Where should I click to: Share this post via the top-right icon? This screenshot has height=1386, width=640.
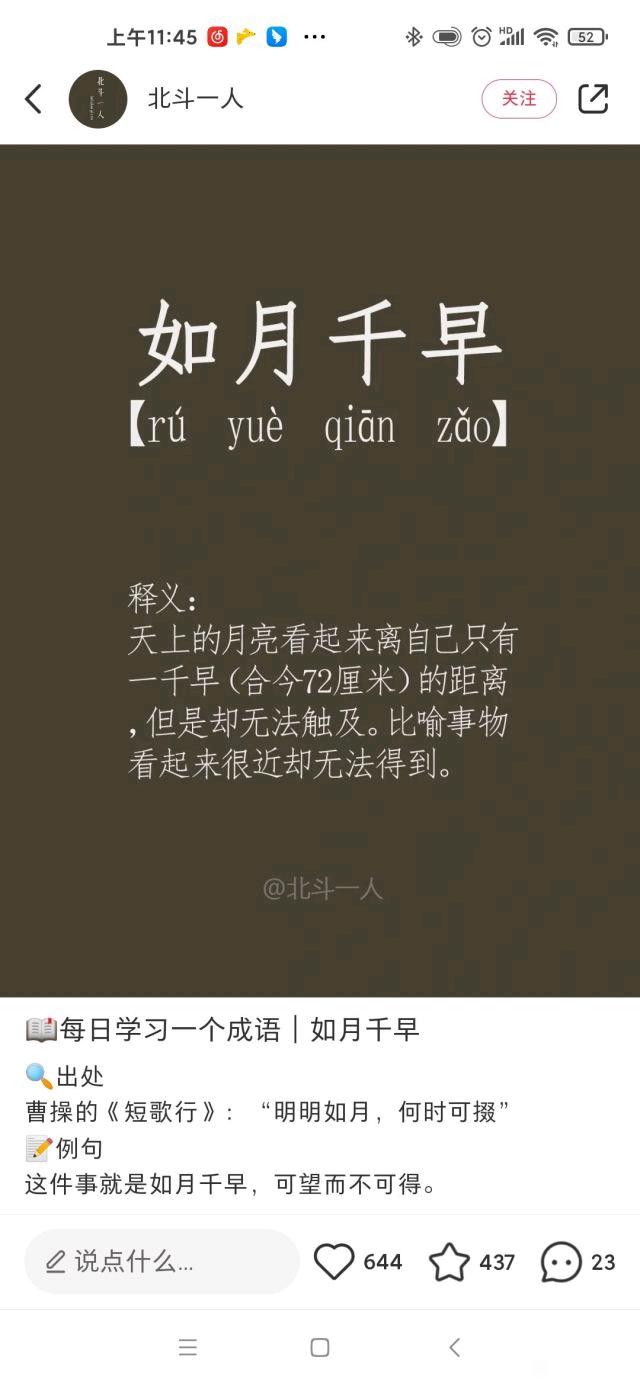[593, 98]
